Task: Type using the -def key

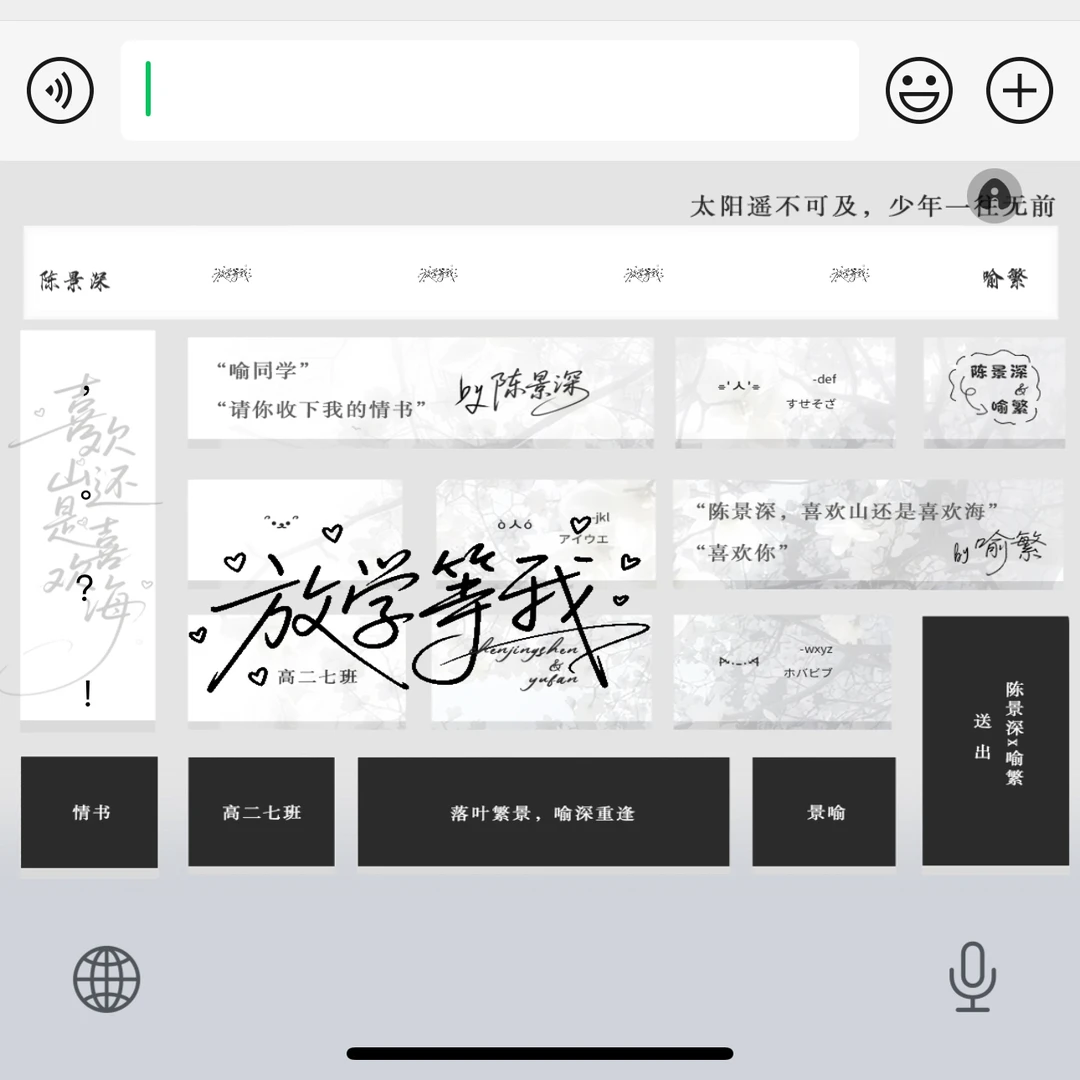Action: point(785,391)
